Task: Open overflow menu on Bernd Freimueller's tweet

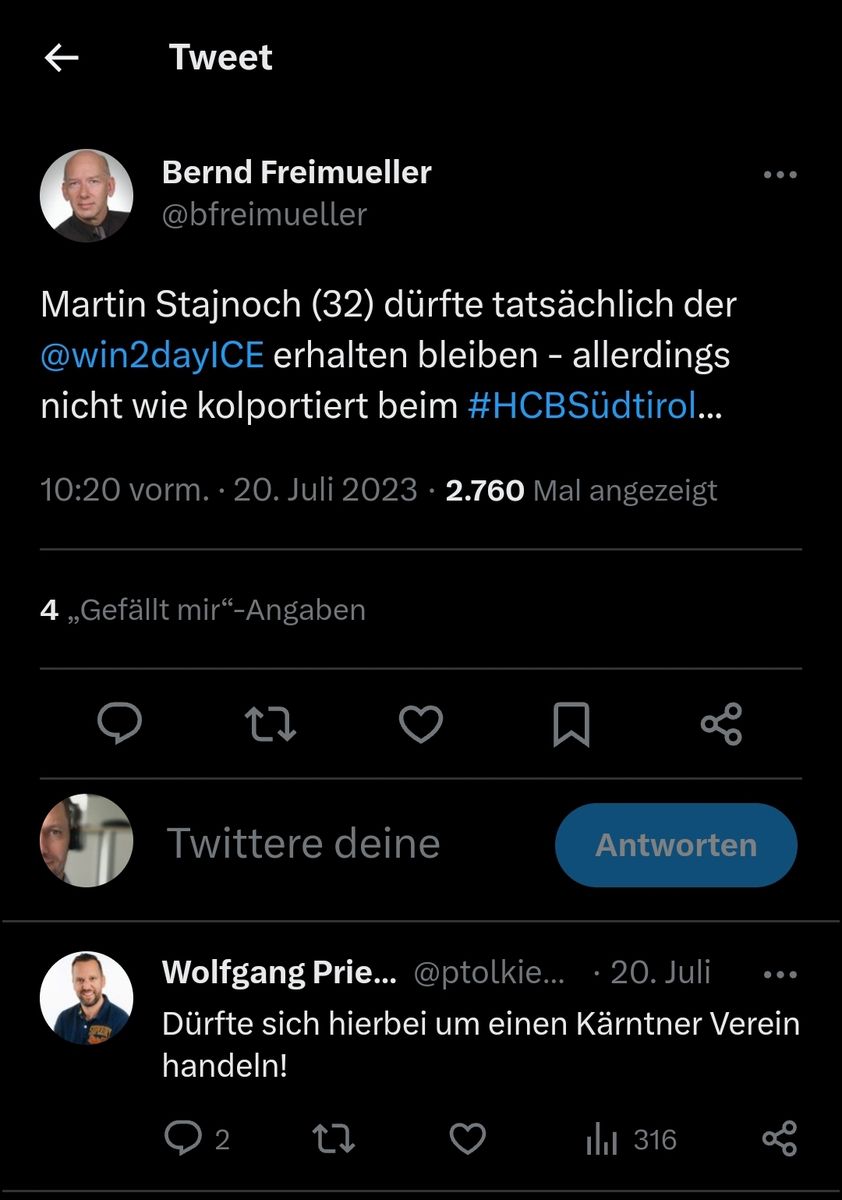Action: (x=779, y=175)
